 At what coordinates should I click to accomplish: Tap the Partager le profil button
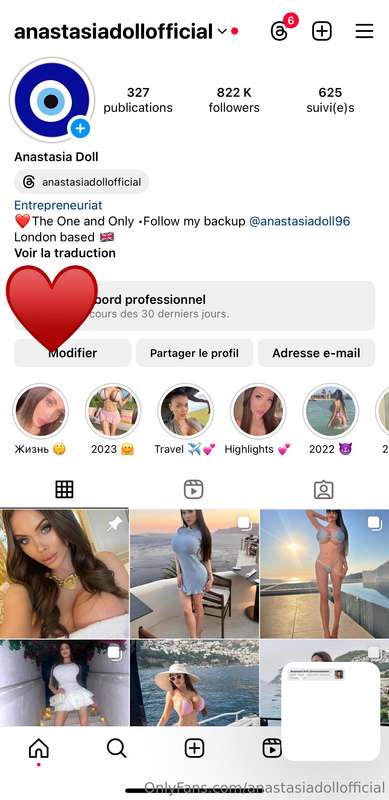click(x=194, y=353)
